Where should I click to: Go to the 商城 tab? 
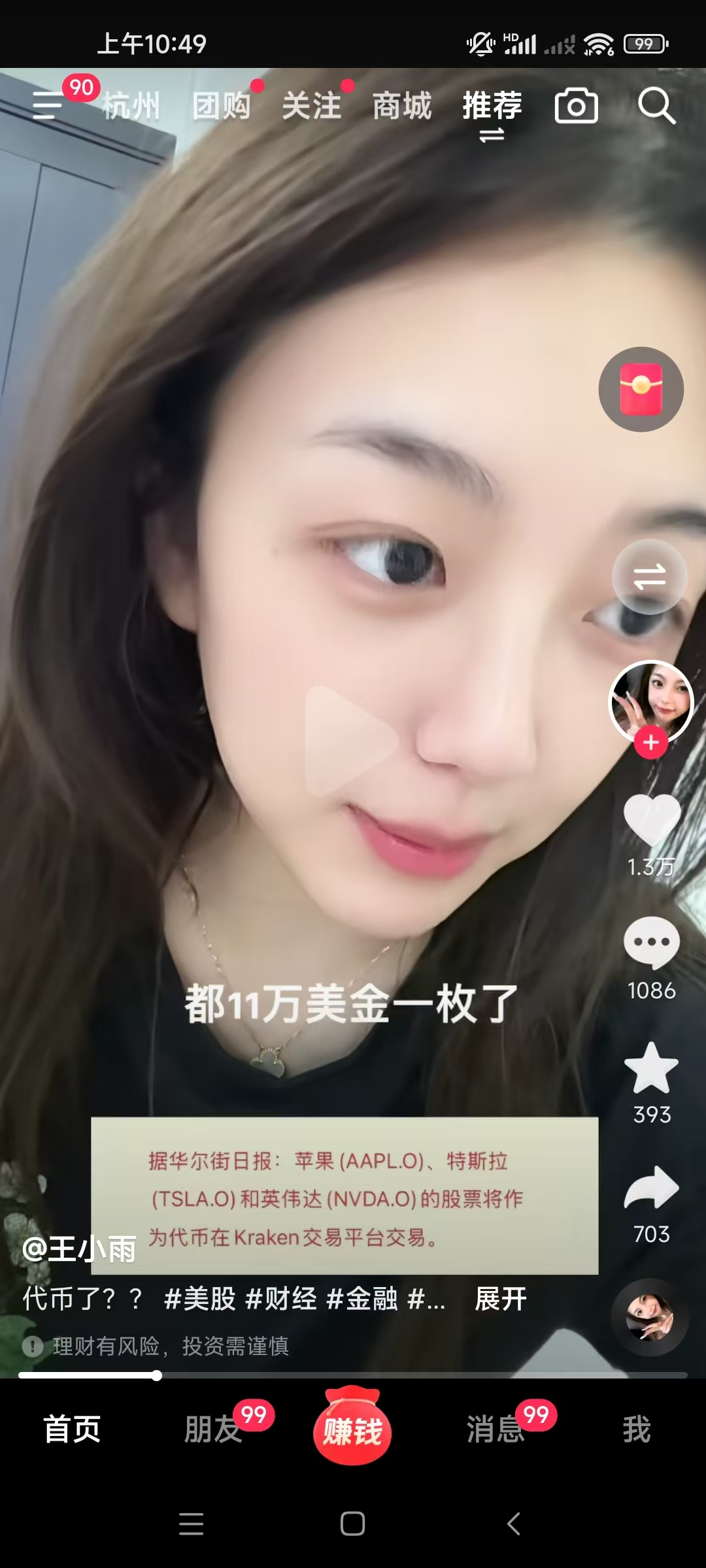click(402, 106)
